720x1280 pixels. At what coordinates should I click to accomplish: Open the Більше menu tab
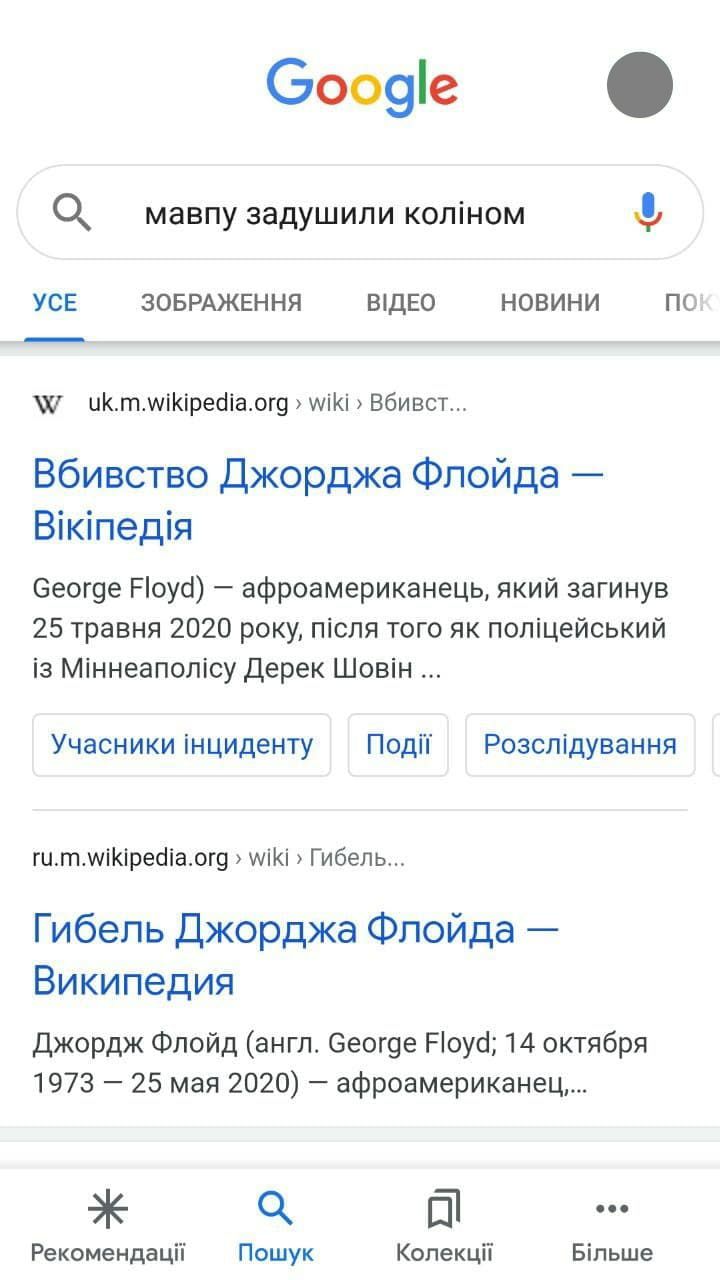(612, 1226)
